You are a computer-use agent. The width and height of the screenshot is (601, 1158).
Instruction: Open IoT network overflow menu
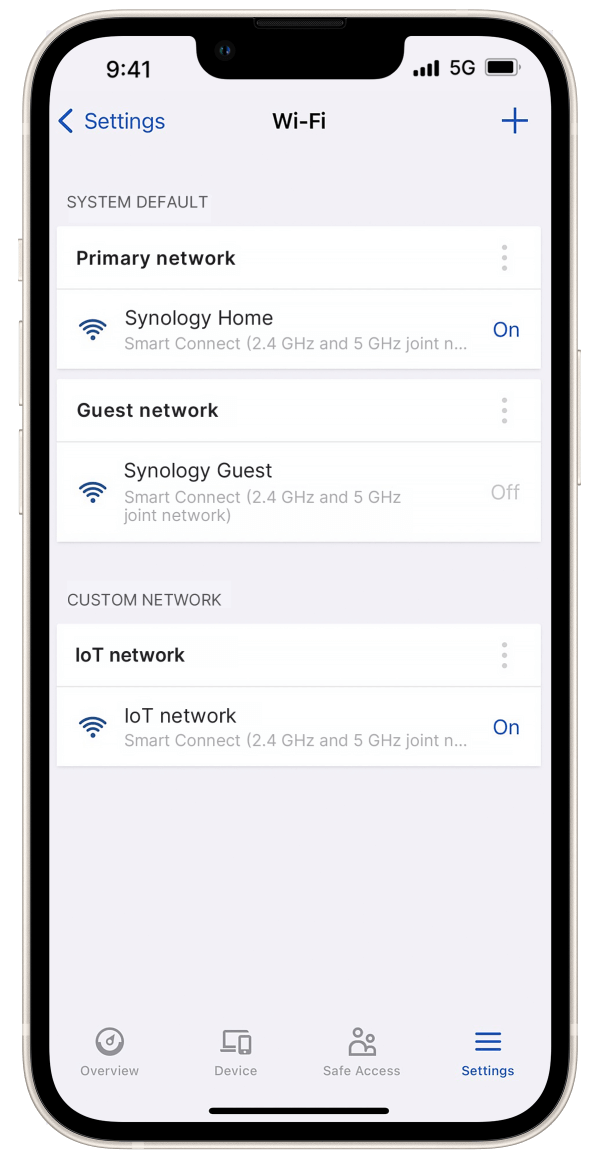pyautogui.click(x=504, y=655)
